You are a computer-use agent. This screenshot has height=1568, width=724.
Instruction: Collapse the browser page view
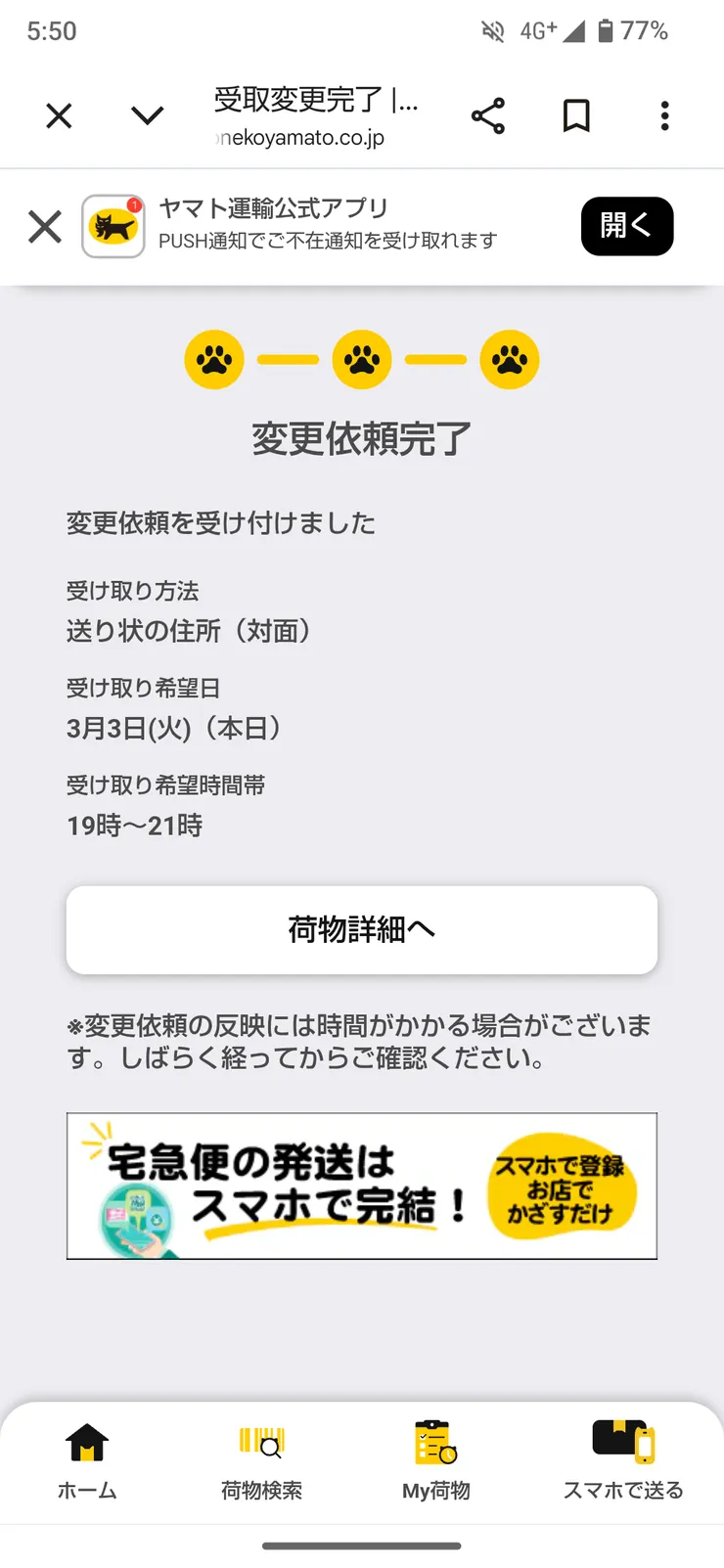[x=147, y=114]
